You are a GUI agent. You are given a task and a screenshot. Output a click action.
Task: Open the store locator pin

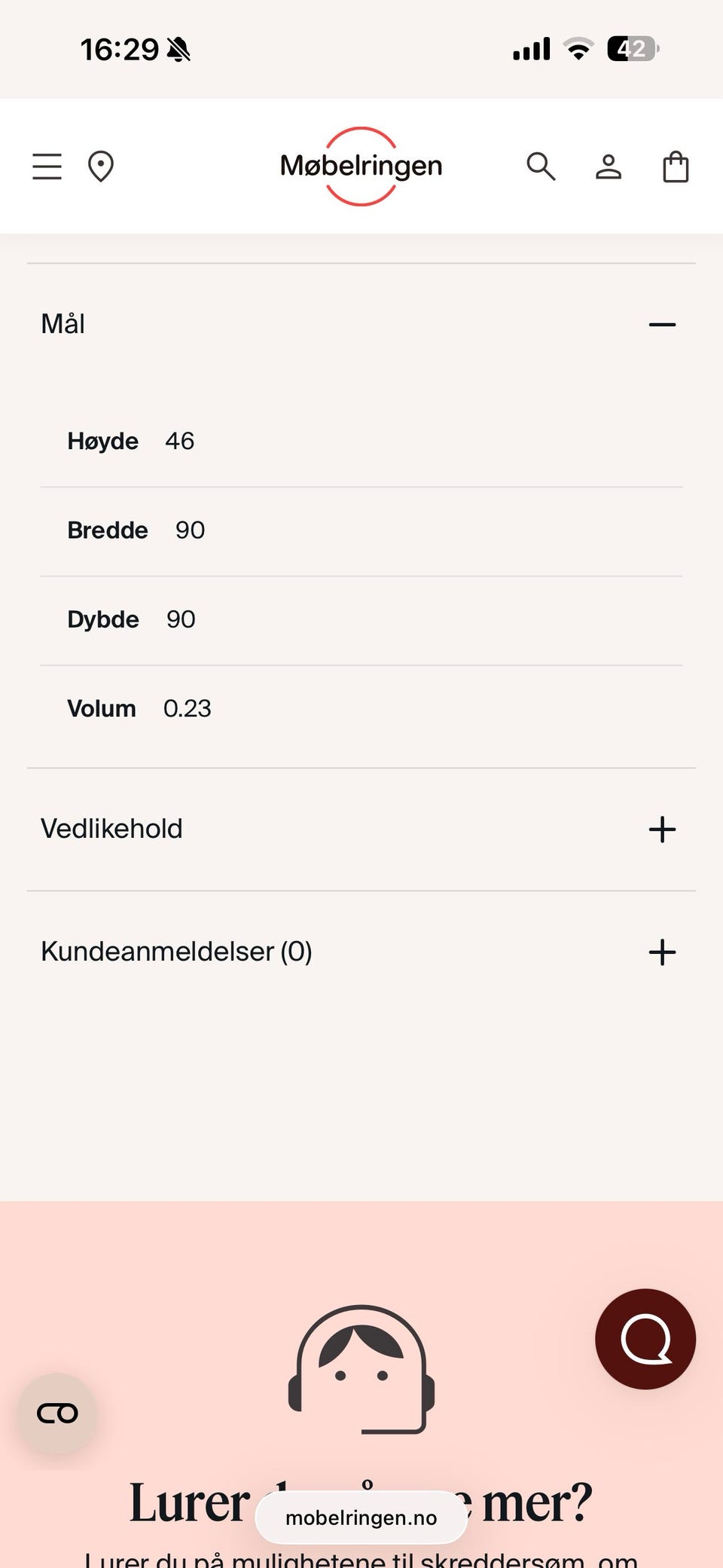point(100,167)
